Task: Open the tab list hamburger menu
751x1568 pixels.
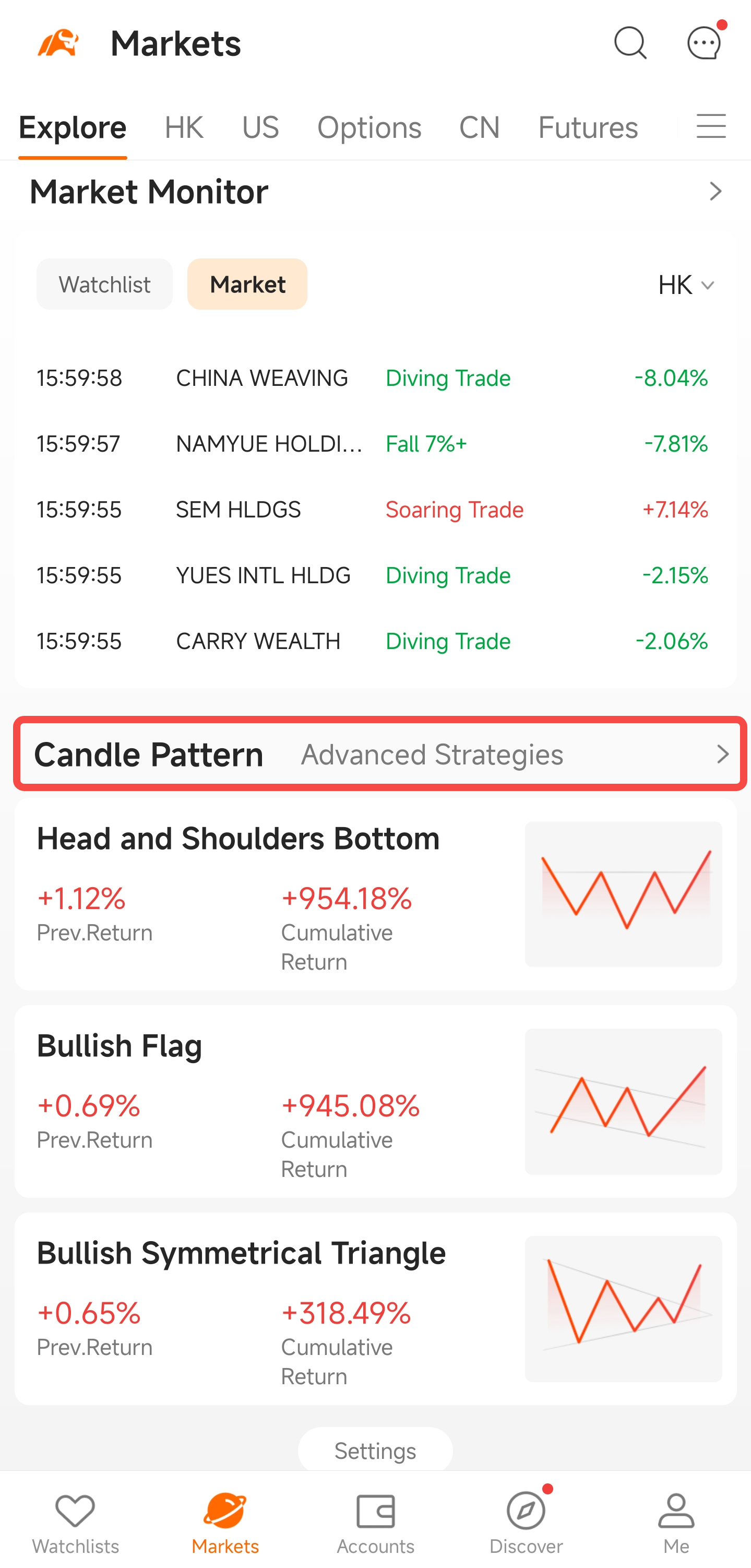Action: click(x=711, y=126)
